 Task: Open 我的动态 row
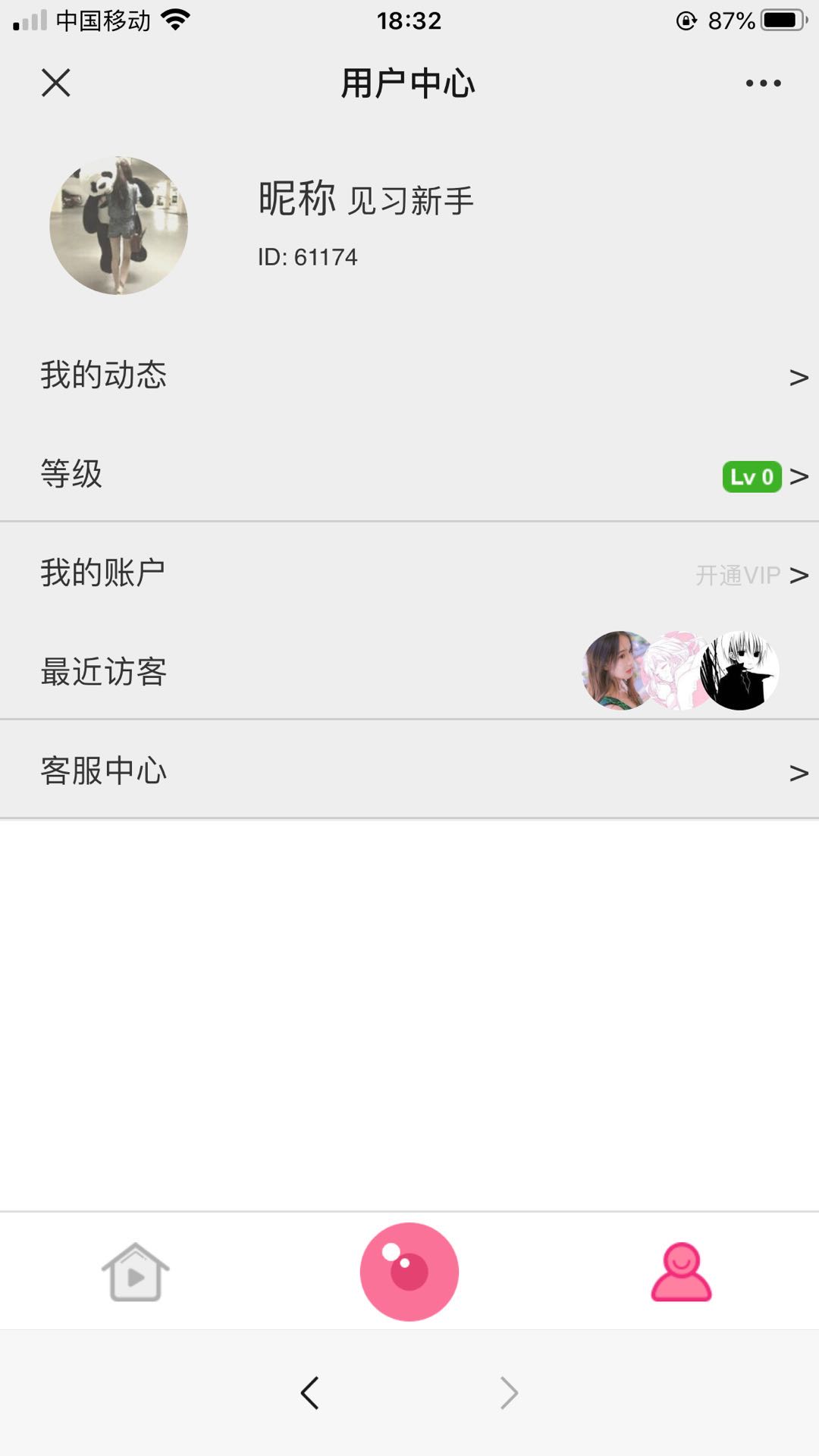[409, 375]
